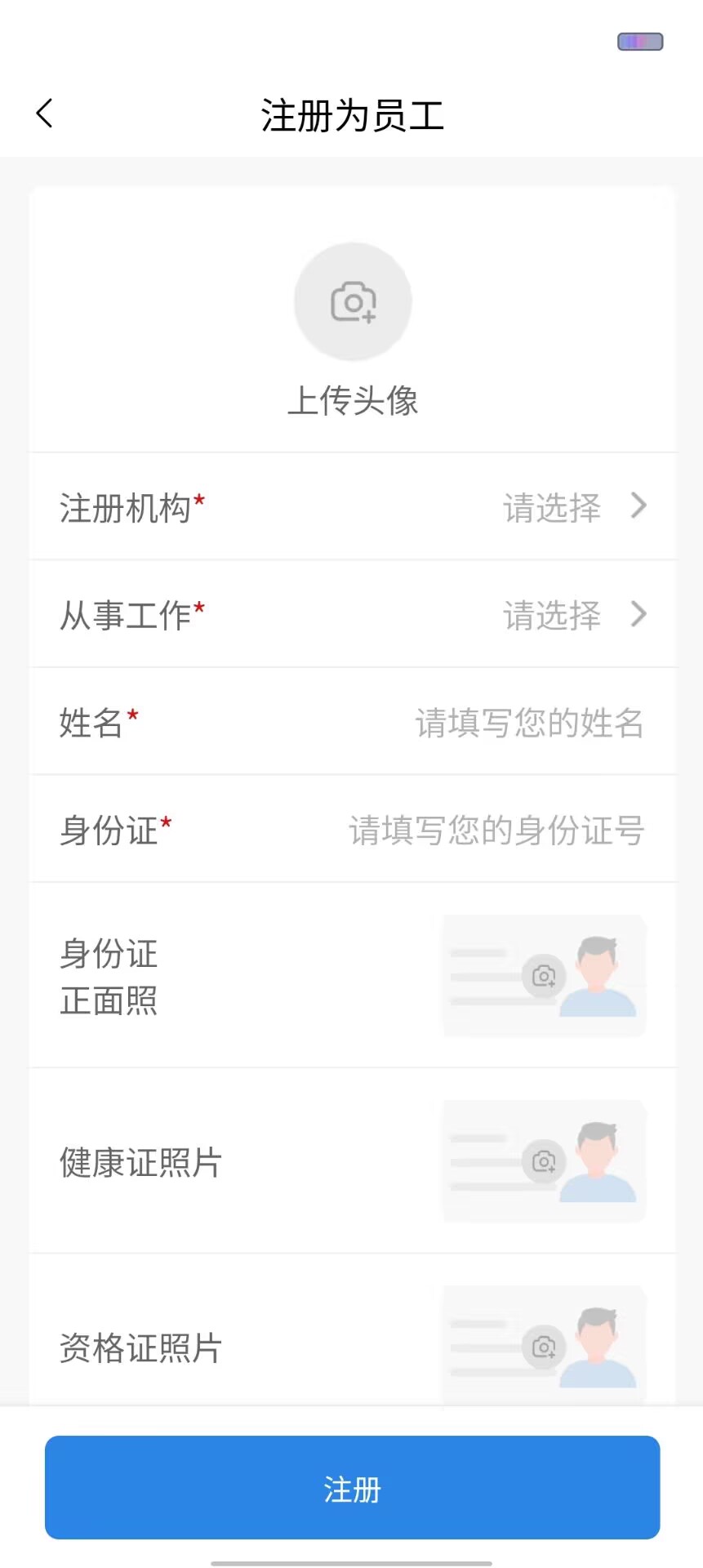Upload the 资格证照片 photo
The height and width of the screenshot is (1568, 703).
[544, 1346]
